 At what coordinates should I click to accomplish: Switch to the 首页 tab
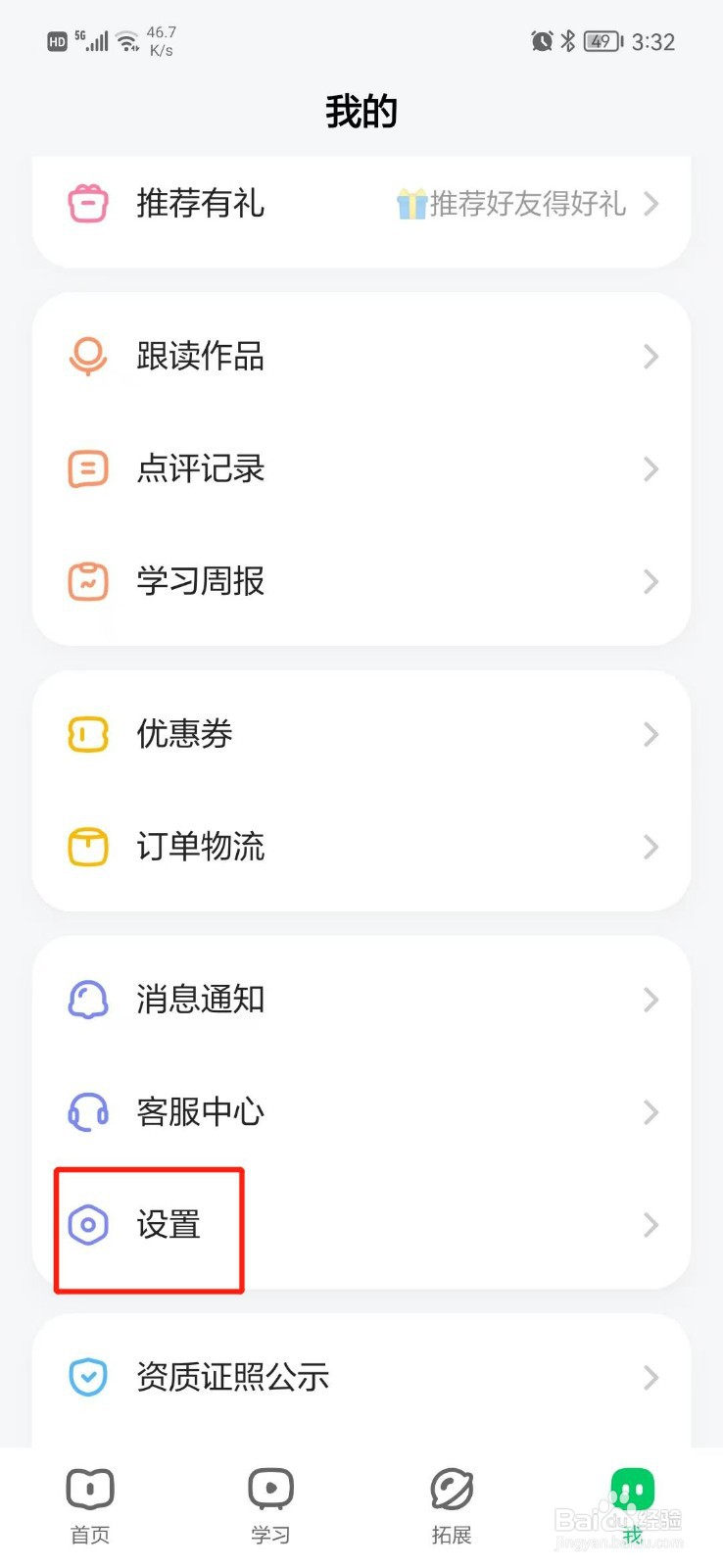click(x=90, y=1506)
